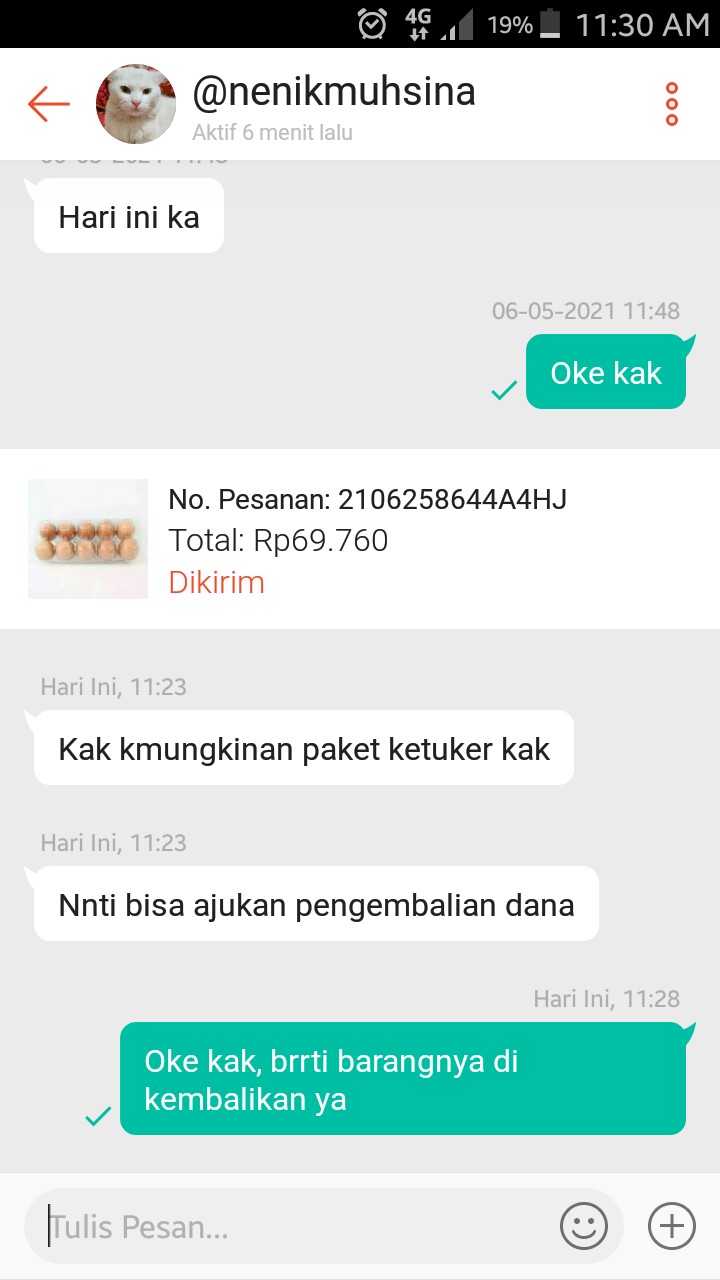Tap the checkmark on the latest green message
Viewport: 720px width, 1280px height.
[96, 1113]
